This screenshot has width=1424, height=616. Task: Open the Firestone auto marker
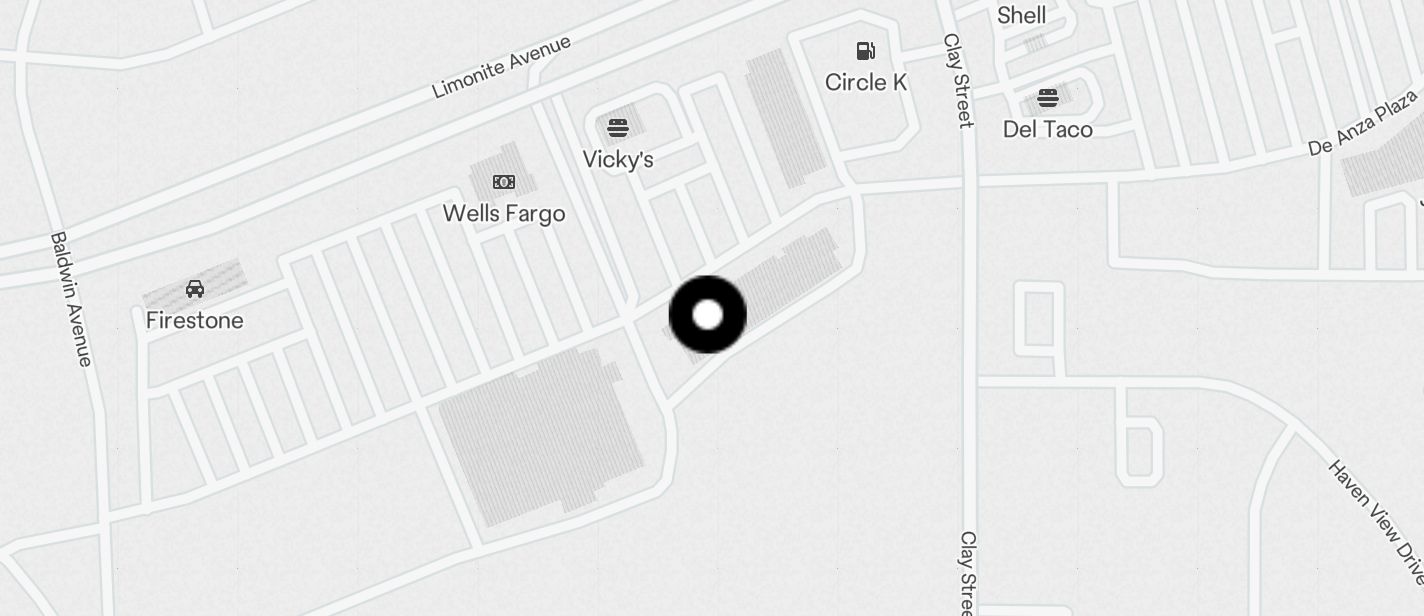[x=195, y=290]
